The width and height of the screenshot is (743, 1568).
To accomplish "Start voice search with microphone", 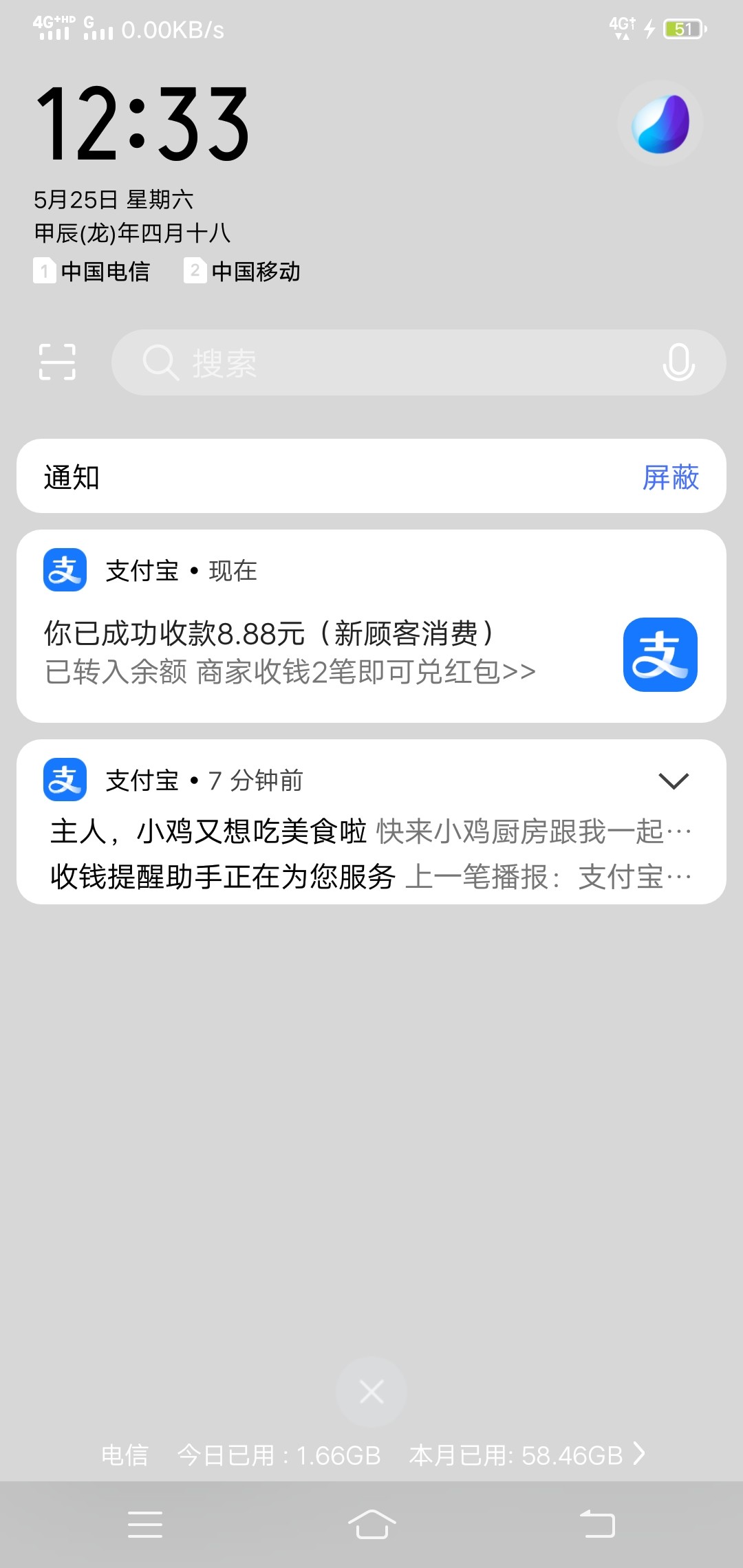I will coord(678,362).
